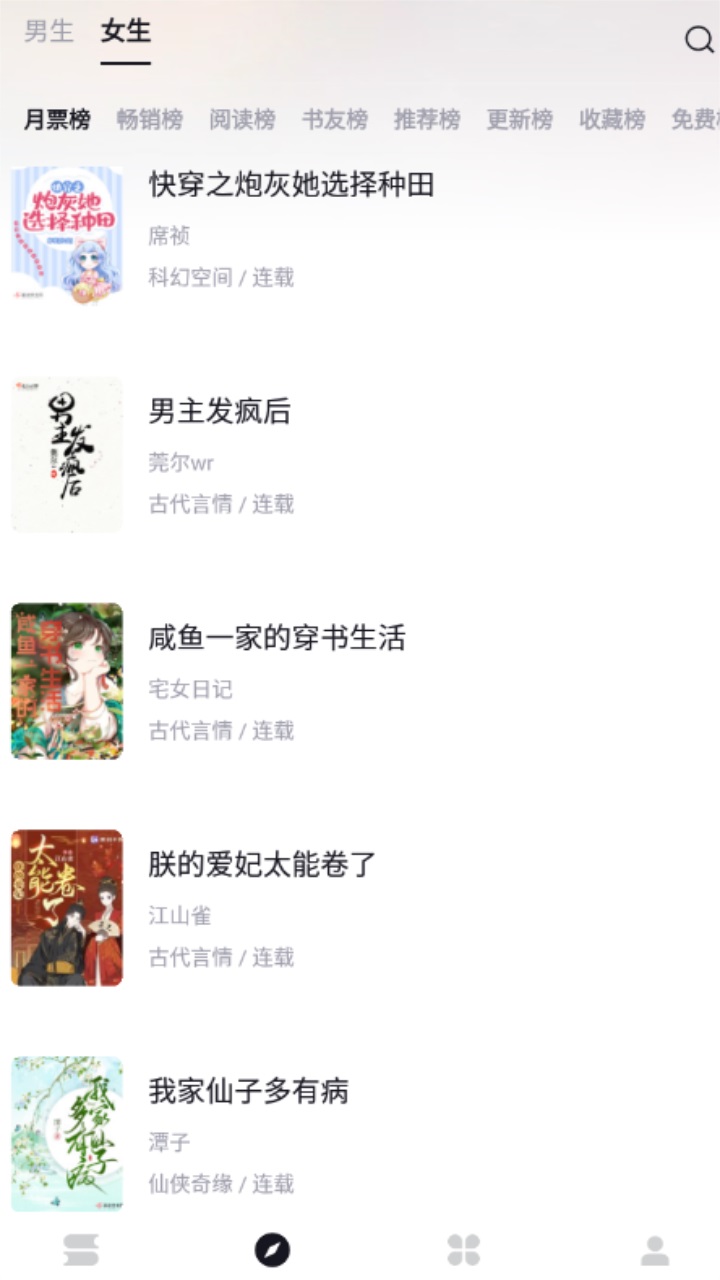Select the compass Discover icon in bottom bar
Viewport: 720px width, 1280px height.
click(x=270, y=1248)
